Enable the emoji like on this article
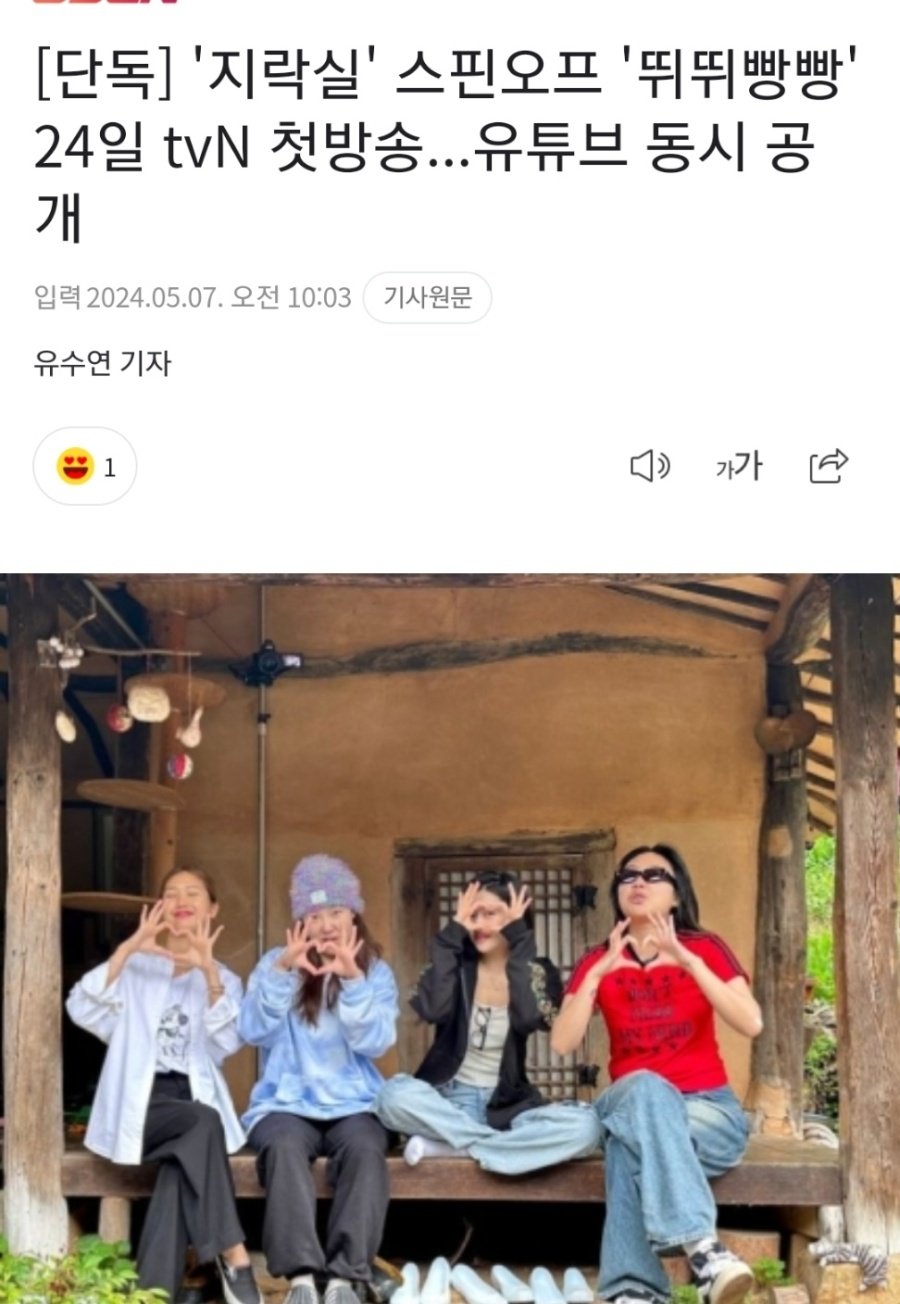Image resolution: width=900 pixels, height=1304 pixels. click(74, 464)
